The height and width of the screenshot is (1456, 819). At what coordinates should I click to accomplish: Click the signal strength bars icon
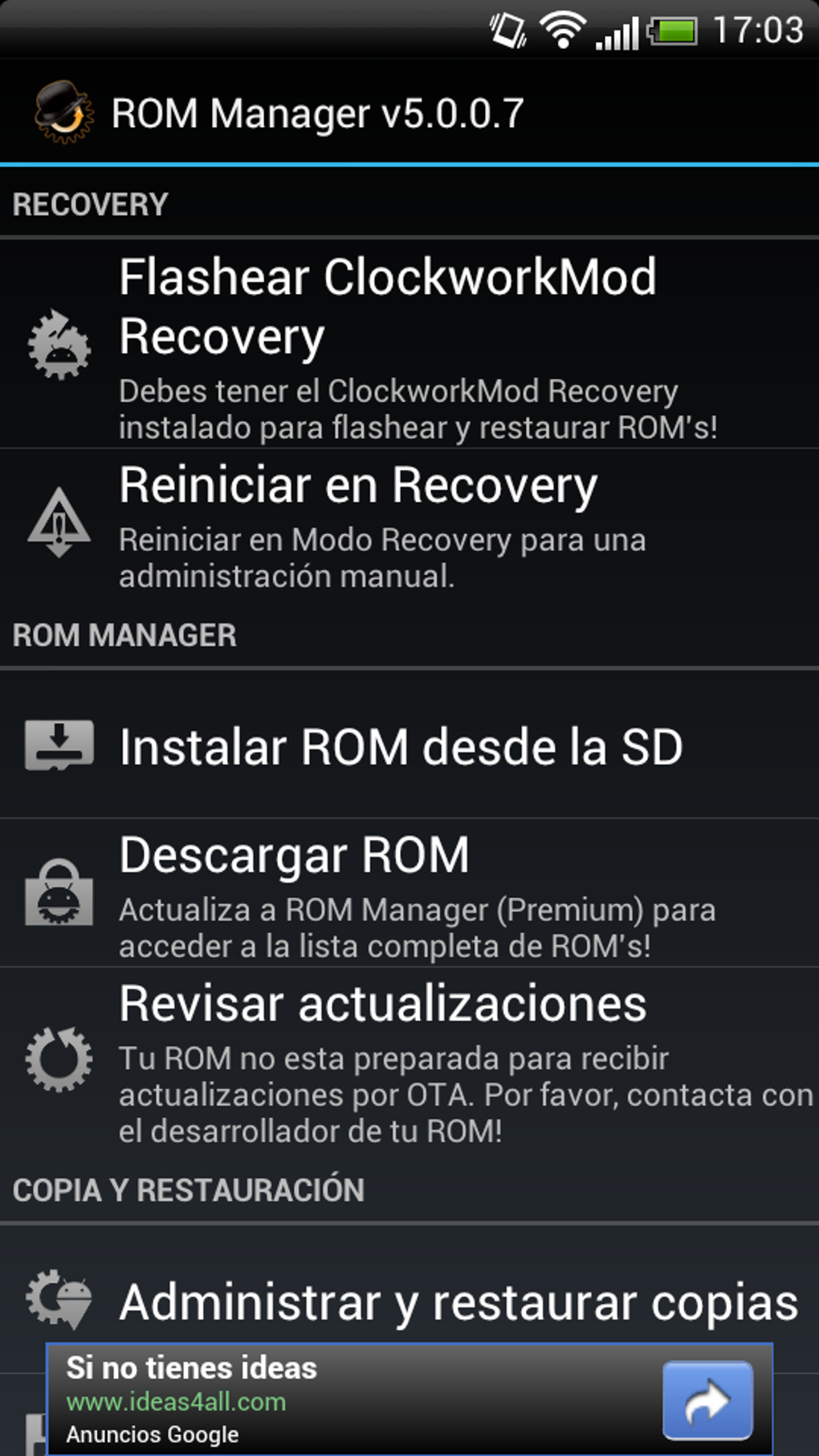coord(617,32)
